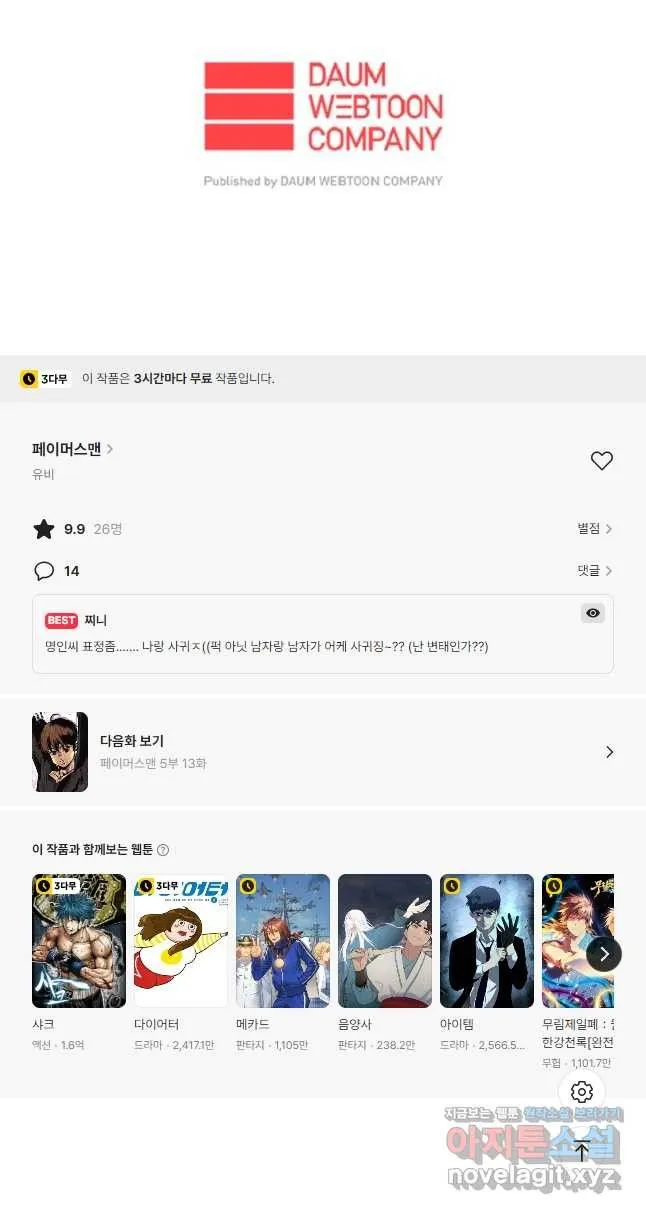Add 페이머스맨 to favorites with heart icon

point(601,461)
